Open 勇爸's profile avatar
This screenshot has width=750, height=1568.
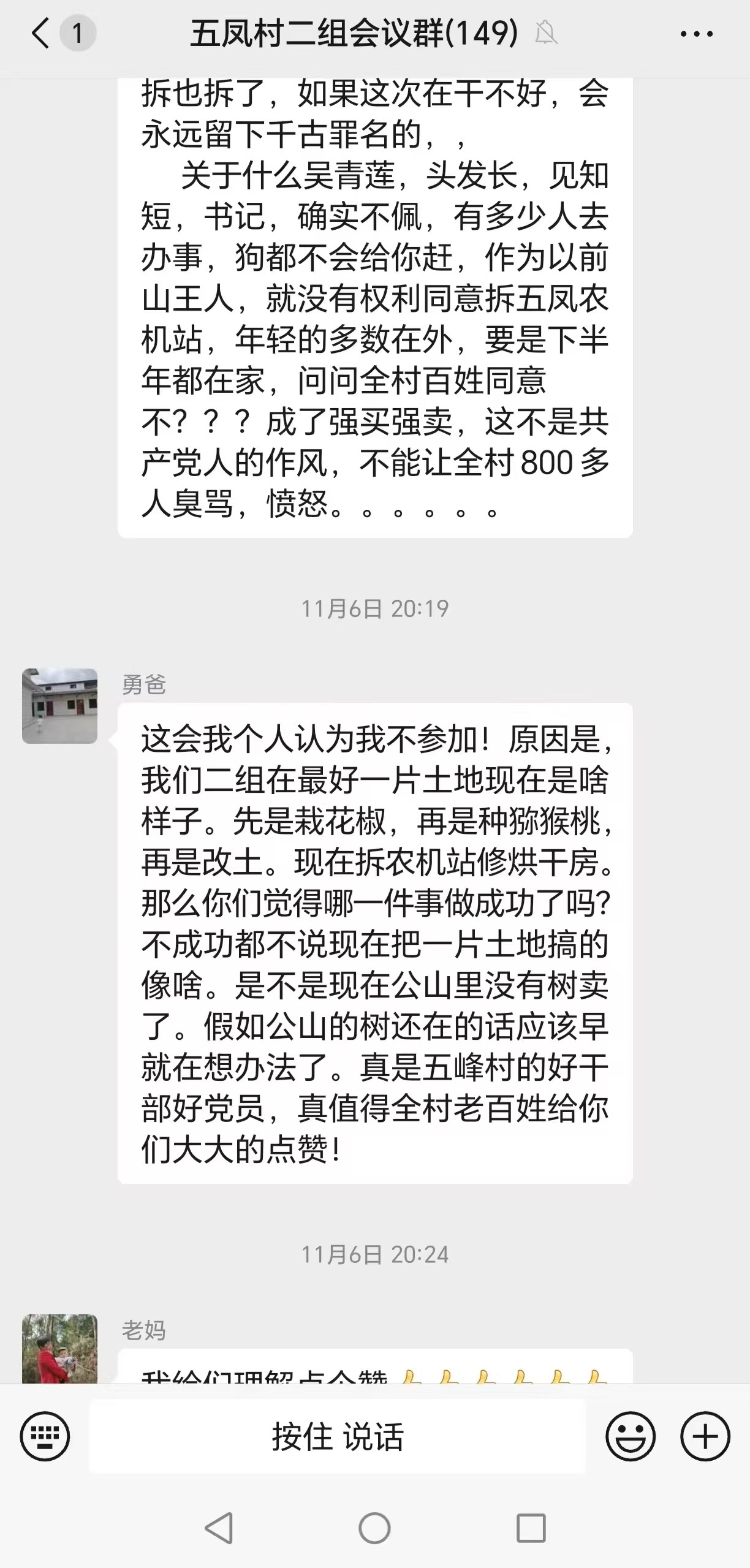click(x=59, y=706)
